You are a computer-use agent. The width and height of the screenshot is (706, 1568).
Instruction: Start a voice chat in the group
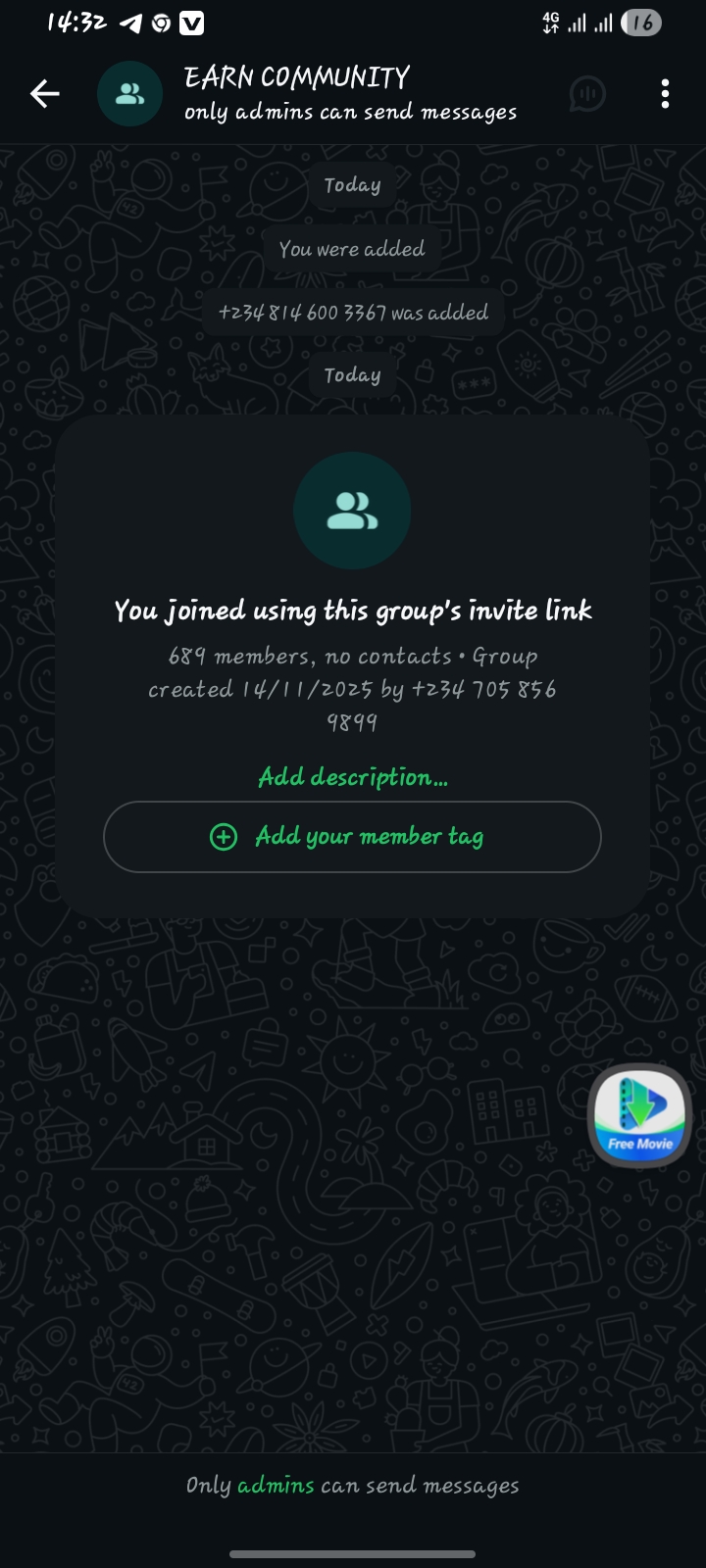click(586, 94)
